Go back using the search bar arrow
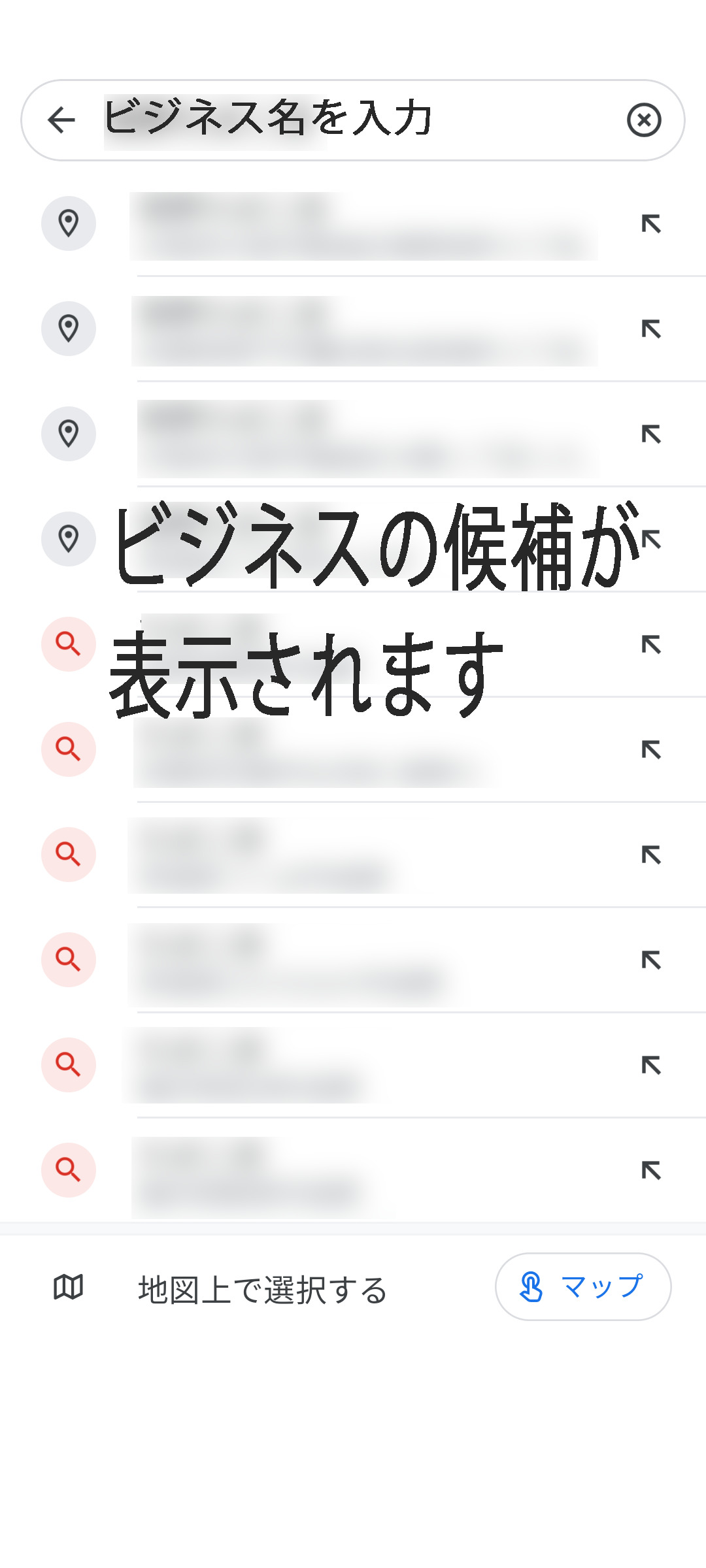Viewport: 706px width, 1568px height. [62, 120]
